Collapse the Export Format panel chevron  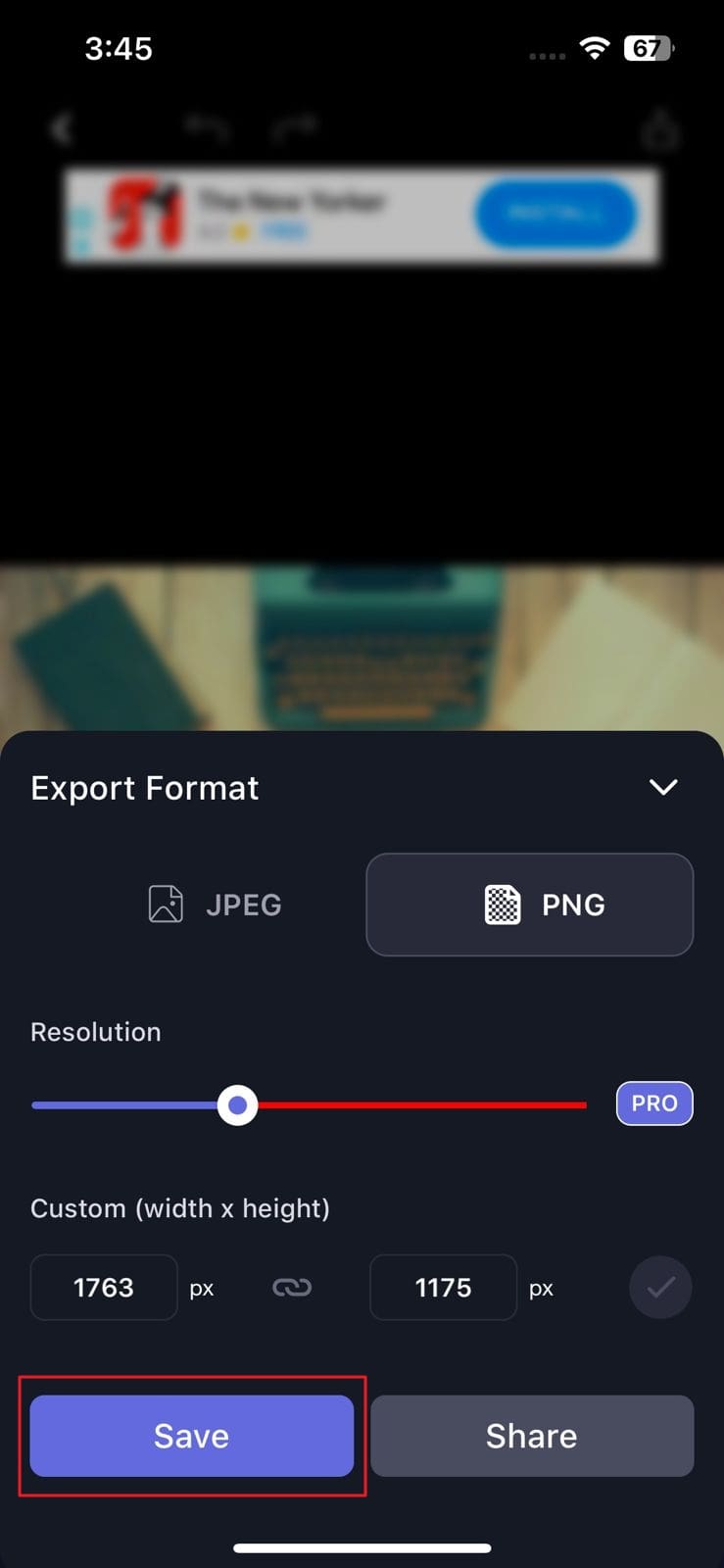663,787
